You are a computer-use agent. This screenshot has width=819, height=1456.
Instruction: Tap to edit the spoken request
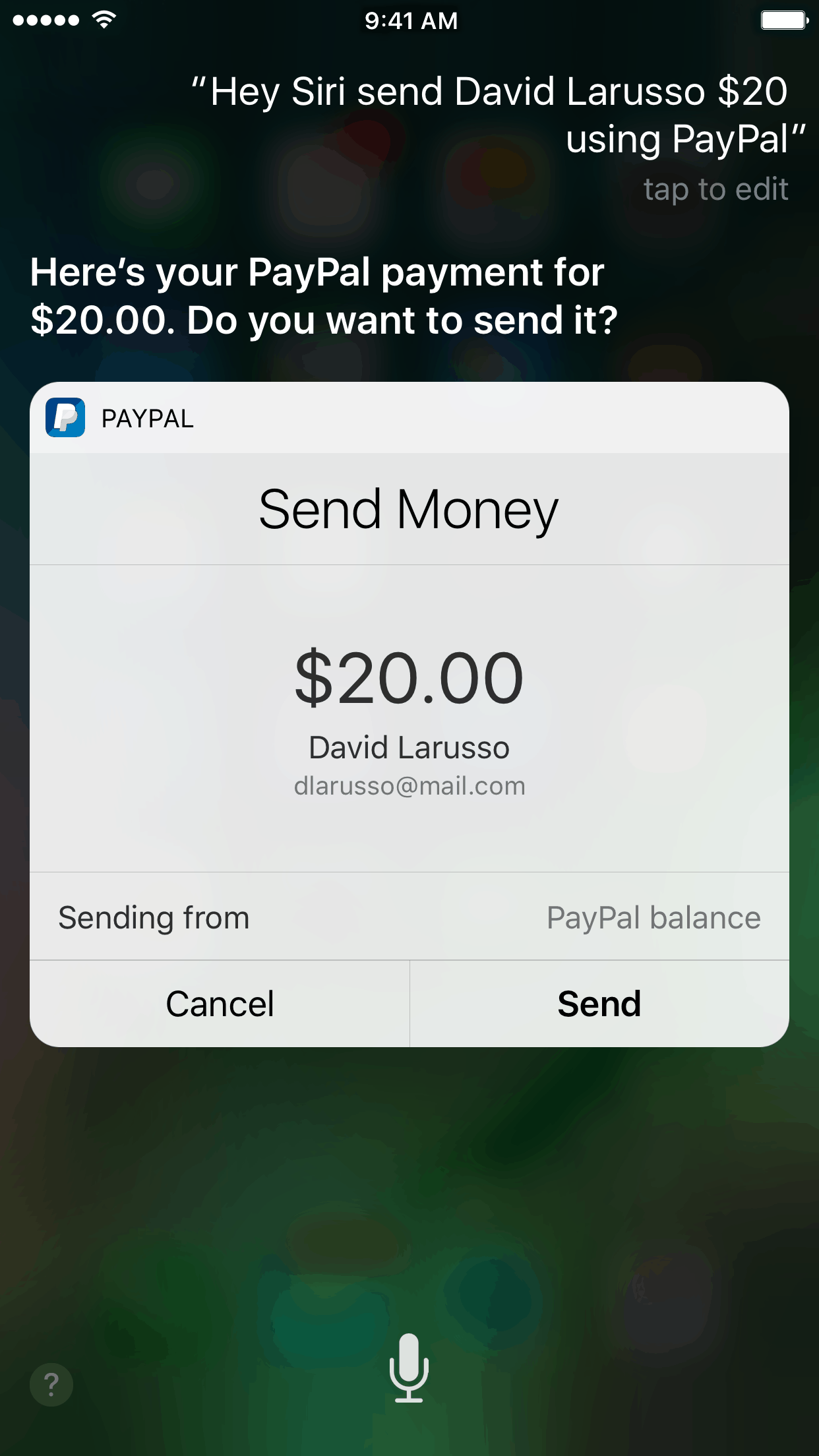715,190
